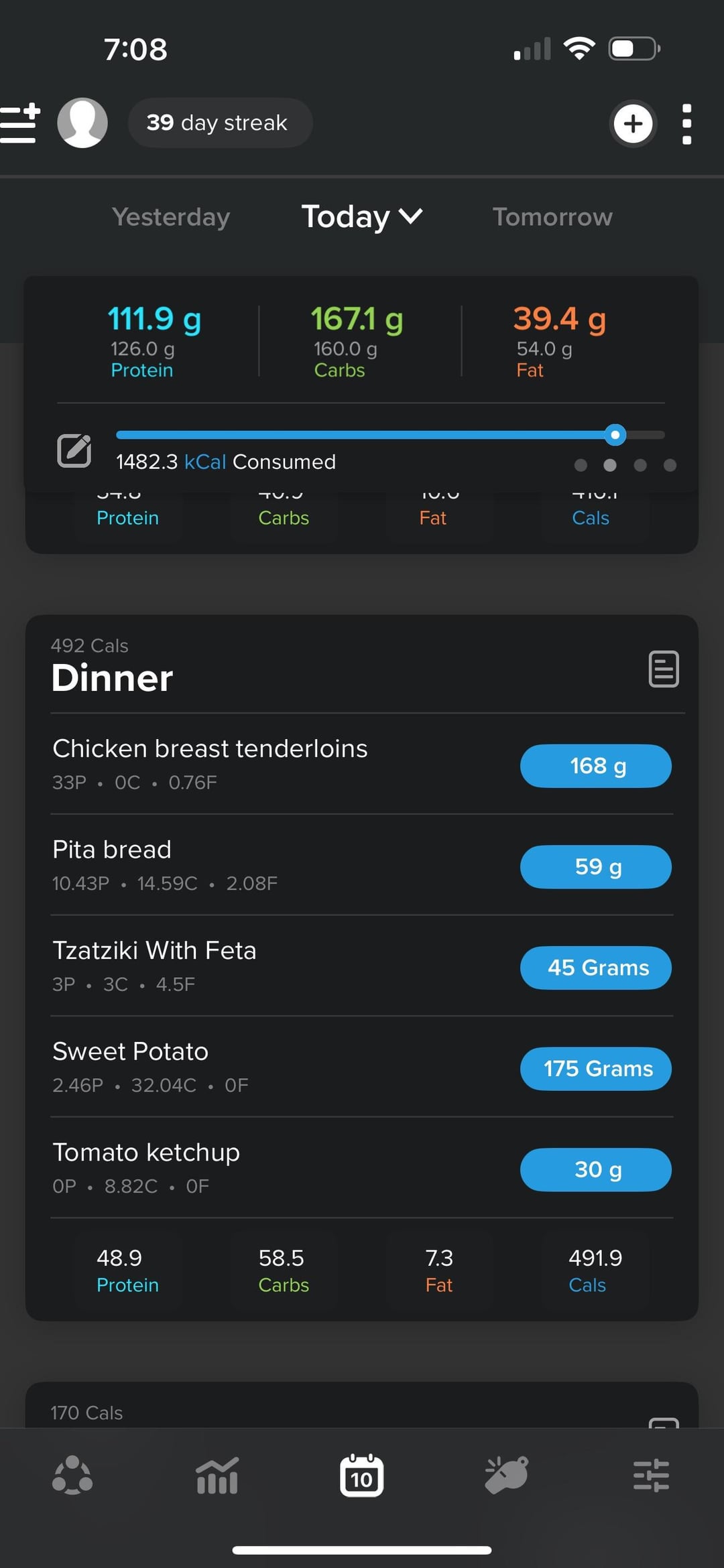Change Tomato ketchup 30 g amount
Screen dimensions: 724x1568
click(595, 1170)
